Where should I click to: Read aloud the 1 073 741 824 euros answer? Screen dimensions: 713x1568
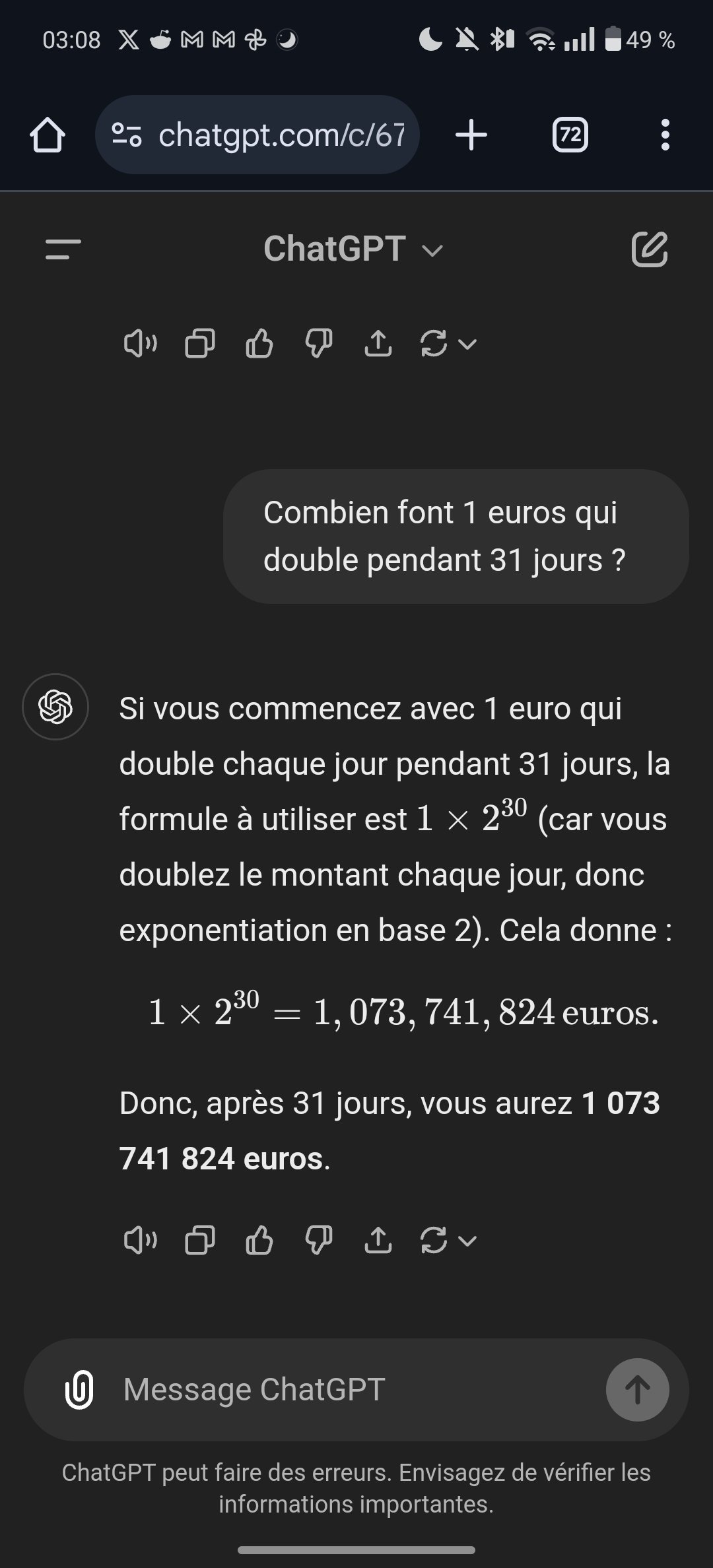140,1241
